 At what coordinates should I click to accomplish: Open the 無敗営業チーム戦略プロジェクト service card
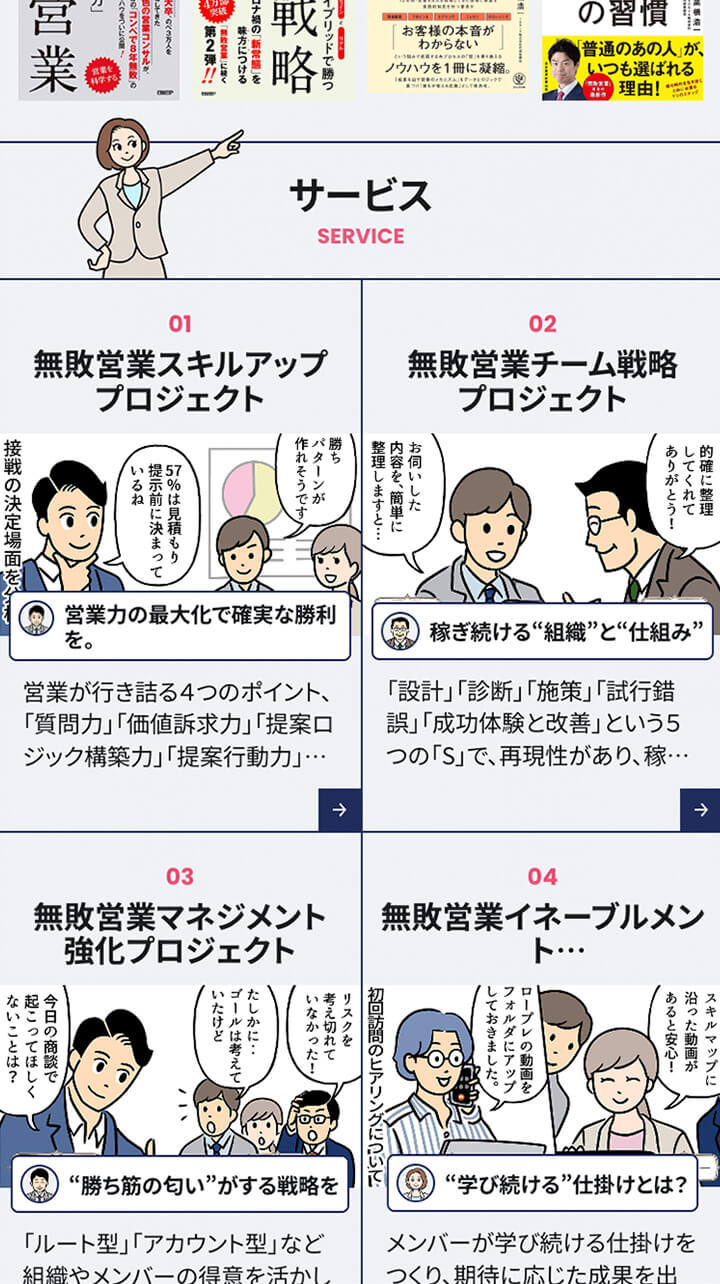pos(542,380)
